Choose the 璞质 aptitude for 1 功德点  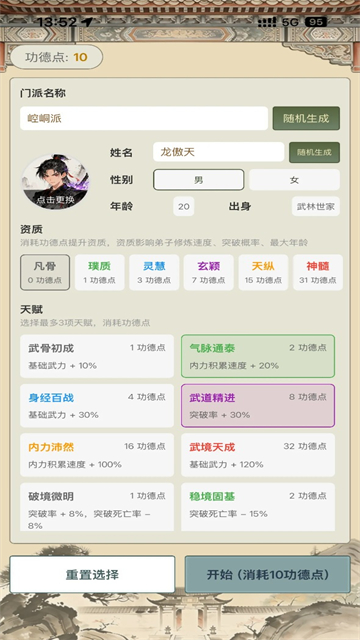point(100,272)
